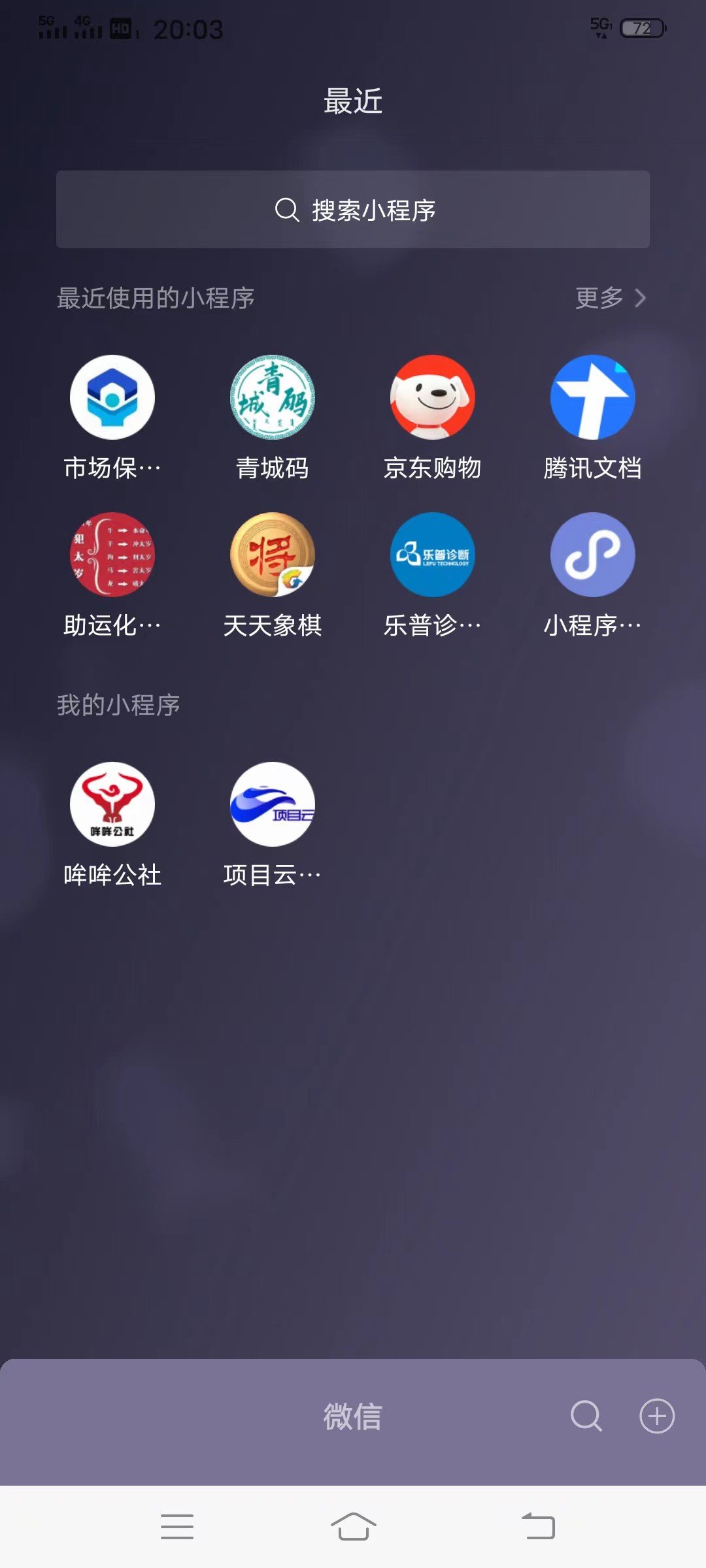Image resolution: width=706 pixels, height=1568 pixels.
Task: Open the 市场保… mini program
Action: click(x=112, y=398)
